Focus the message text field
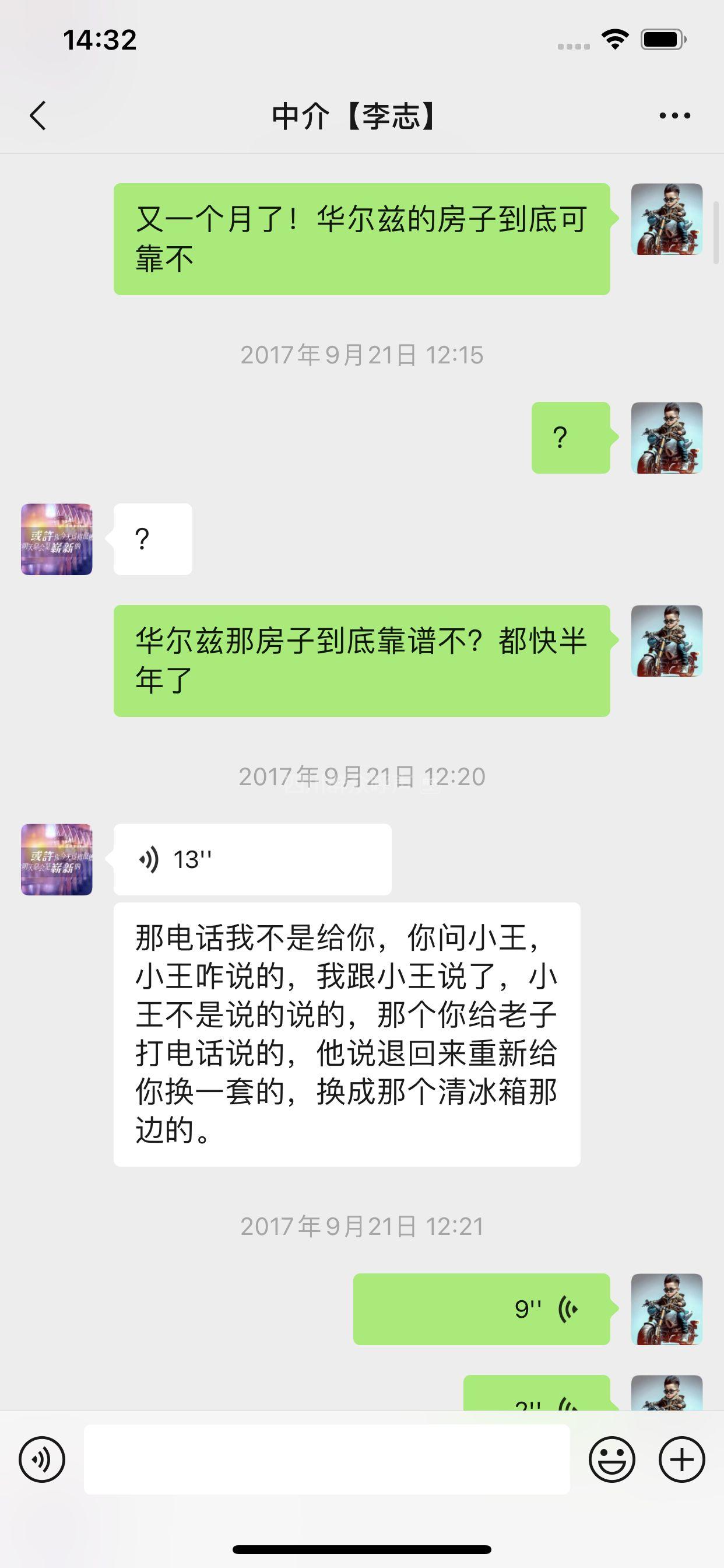Screen dimensions: 724x1568 [x=326, y=1459]
